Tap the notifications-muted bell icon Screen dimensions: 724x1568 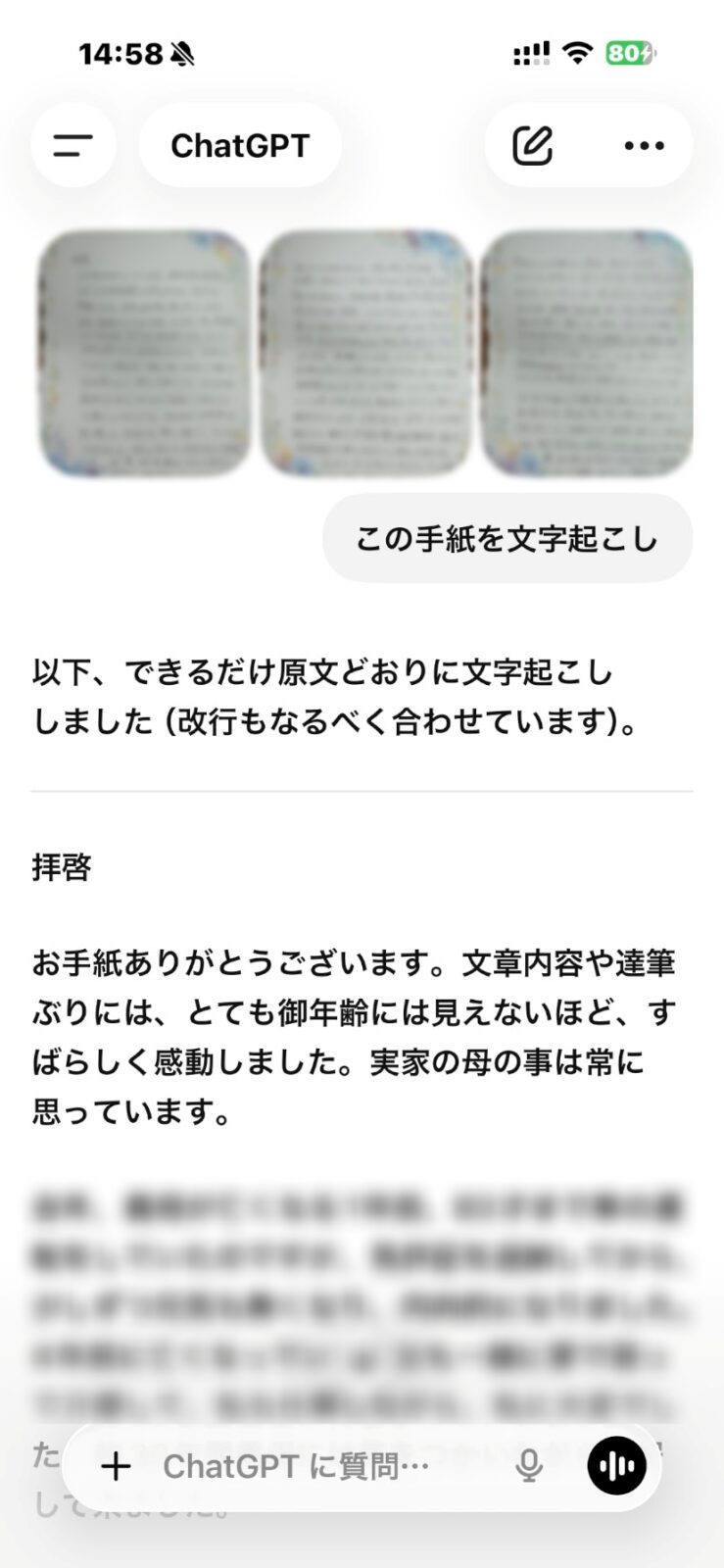(182, 56)
